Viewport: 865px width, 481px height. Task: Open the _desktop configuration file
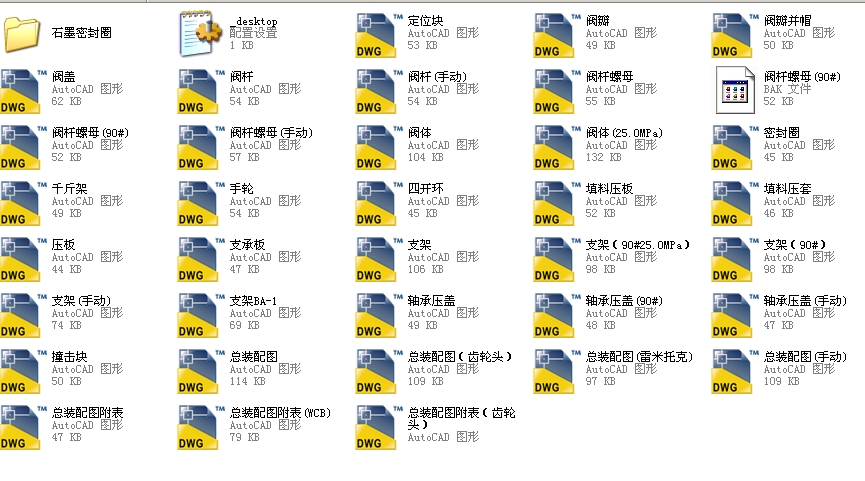coord(200,33)
